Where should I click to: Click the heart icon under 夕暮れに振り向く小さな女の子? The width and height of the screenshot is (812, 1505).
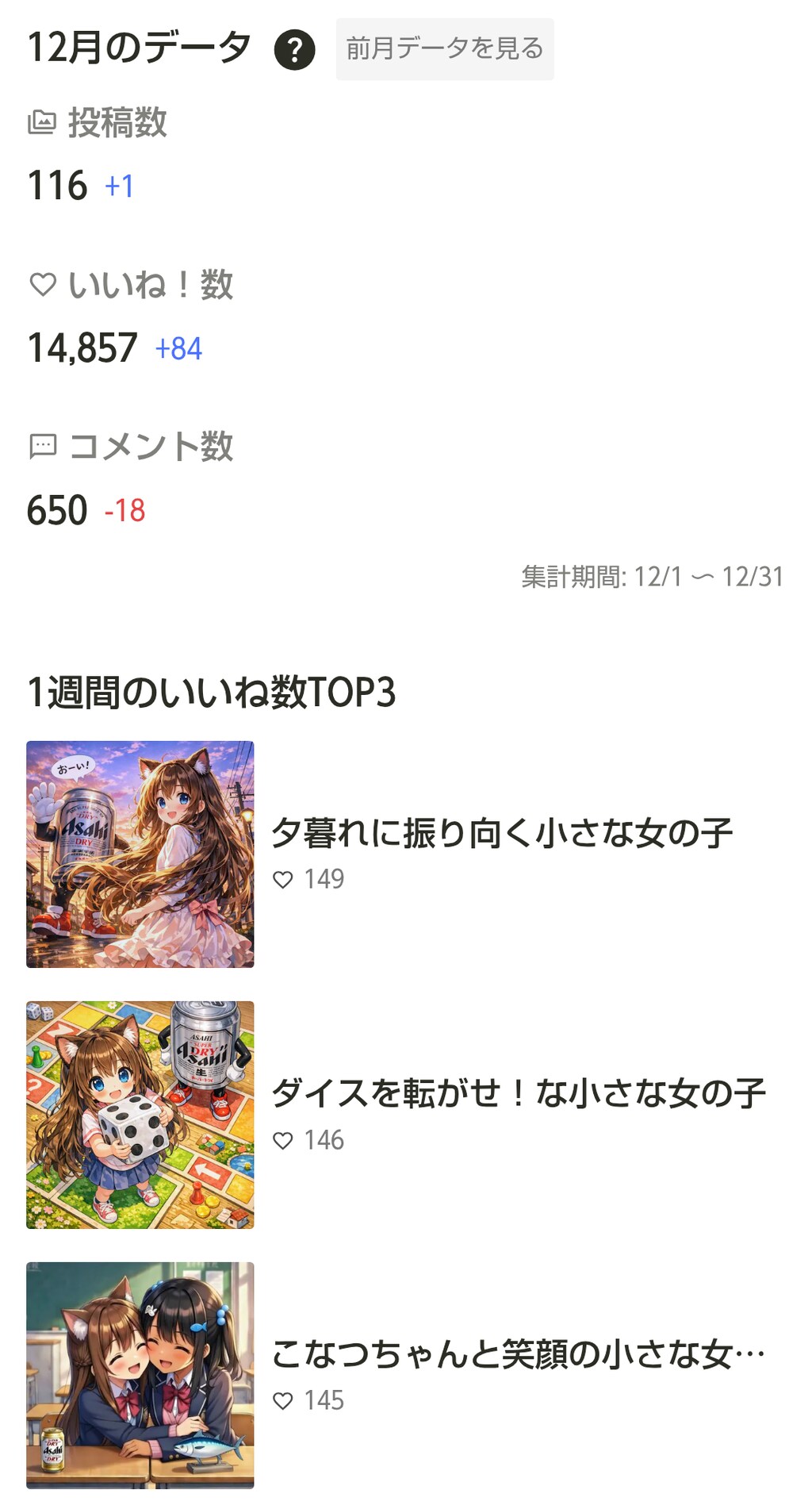[x=283, y=879]
